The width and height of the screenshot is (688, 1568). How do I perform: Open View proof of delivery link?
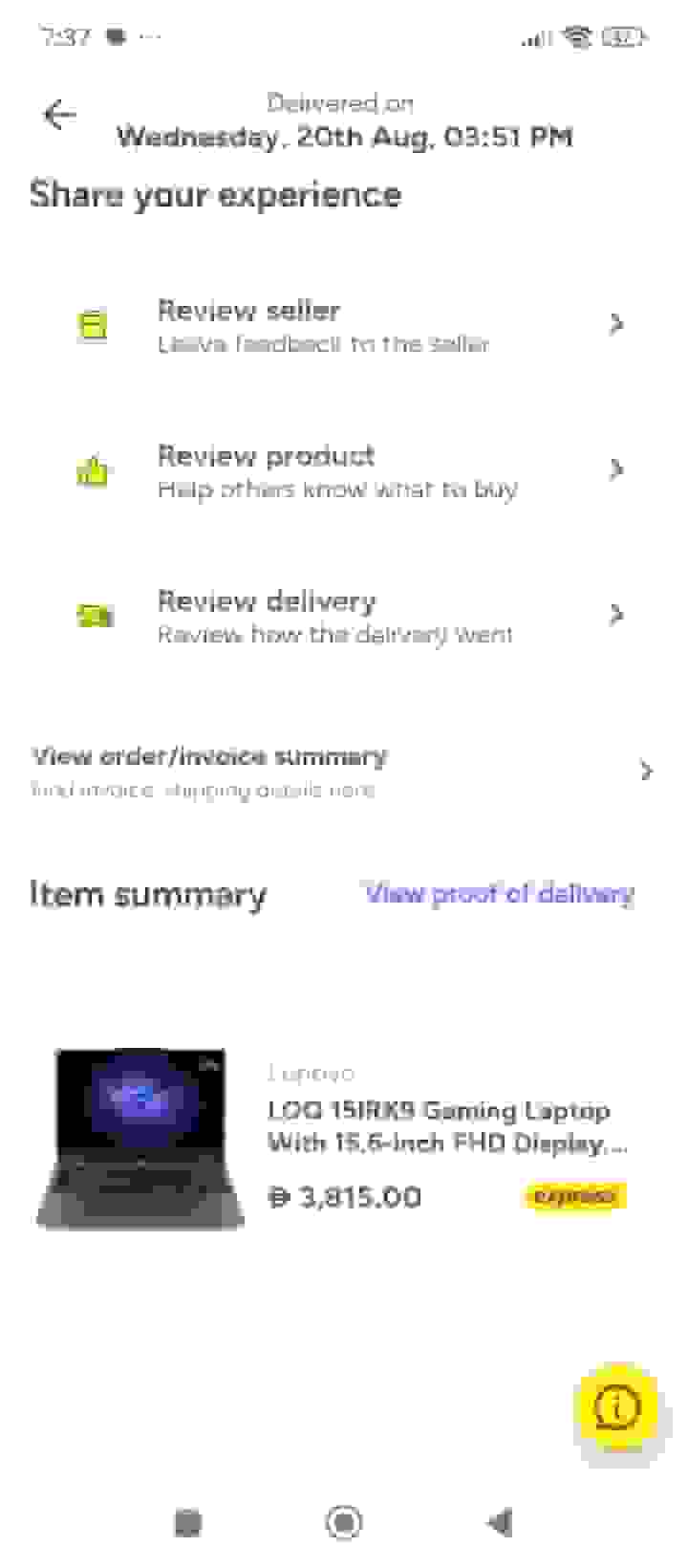point(499,894)
